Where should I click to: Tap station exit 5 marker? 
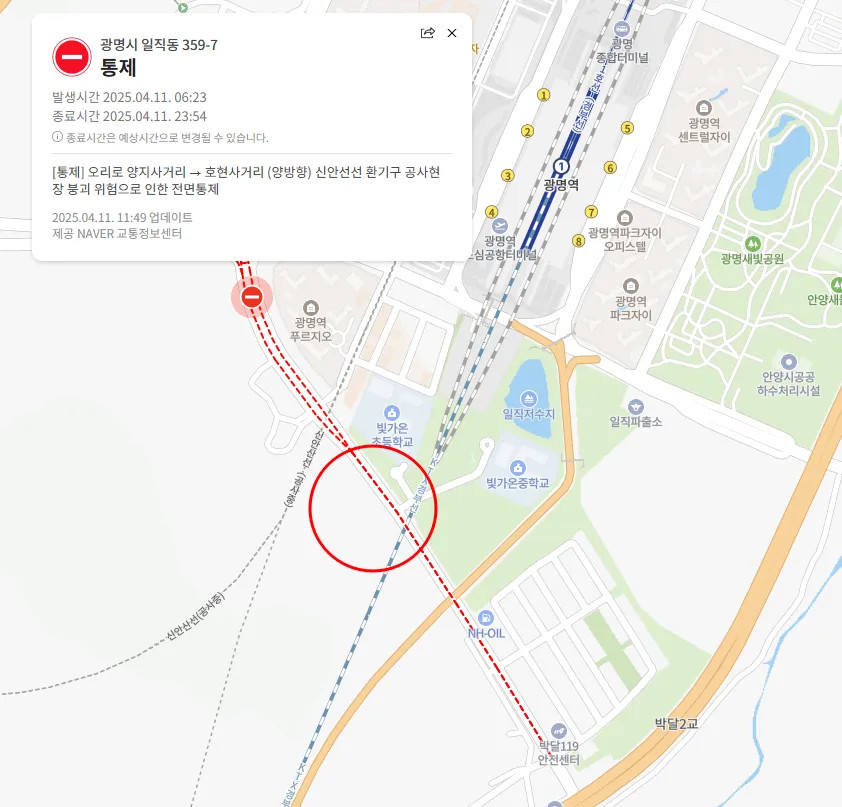click(x=628, y=128)
